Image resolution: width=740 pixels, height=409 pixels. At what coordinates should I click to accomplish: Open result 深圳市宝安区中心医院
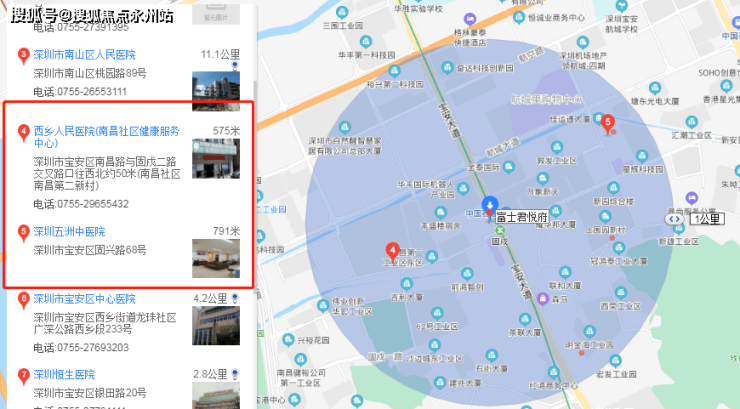click(84, 298)
